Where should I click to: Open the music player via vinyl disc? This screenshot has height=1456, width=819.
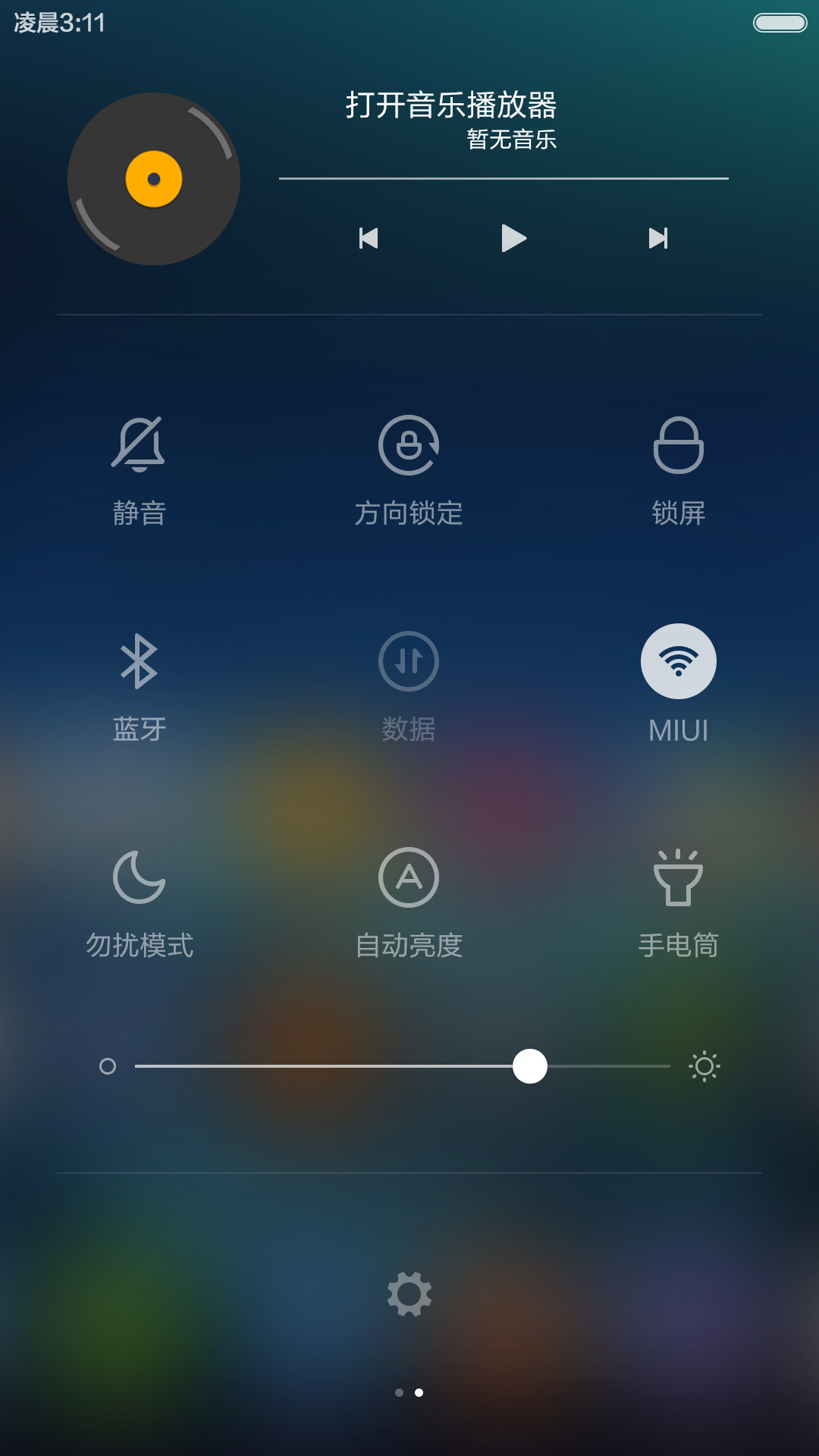point(154,179)
